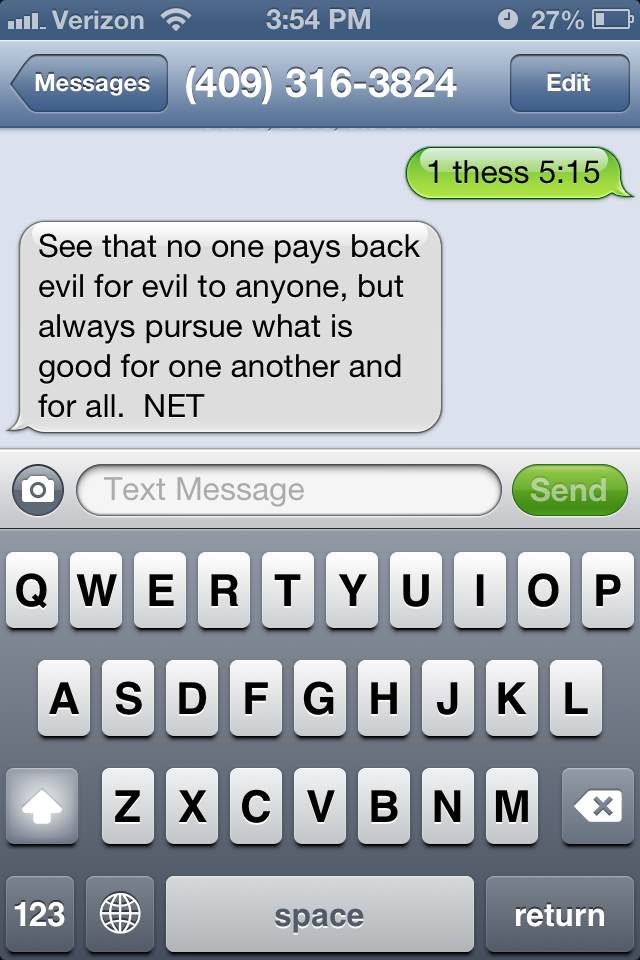
Task: Tap the globe key to change keyboard language
Action: (120, 914)
